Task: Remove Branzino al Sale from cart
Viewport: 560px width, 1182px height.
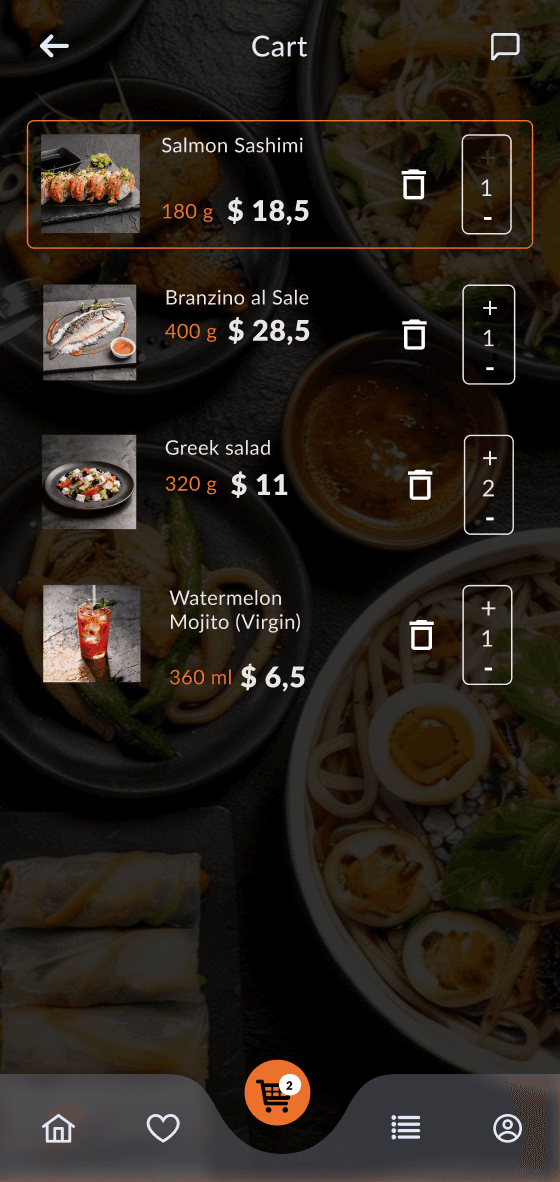Action: click(x=414, y=334)
